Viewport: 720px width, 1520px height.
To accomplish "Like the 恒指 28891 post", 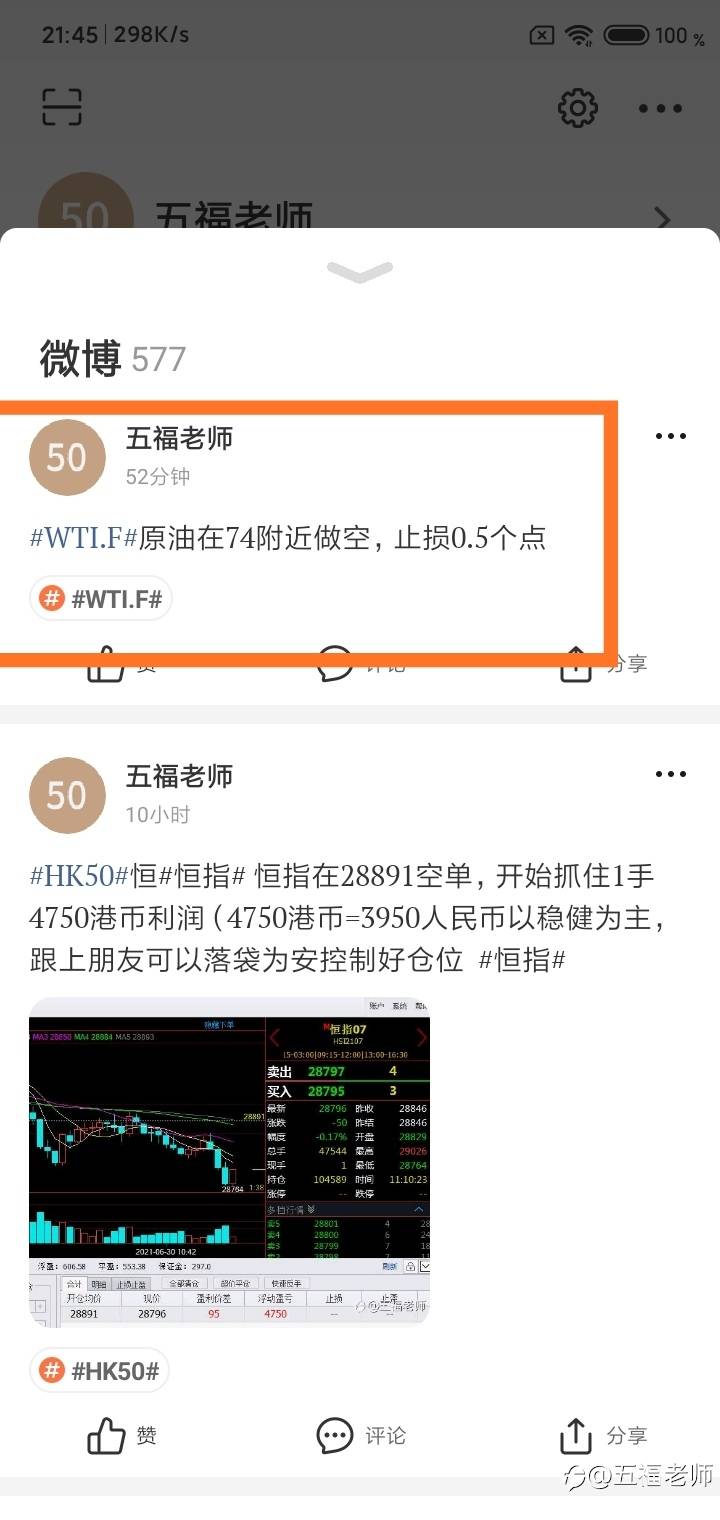I will point(122,1436).
